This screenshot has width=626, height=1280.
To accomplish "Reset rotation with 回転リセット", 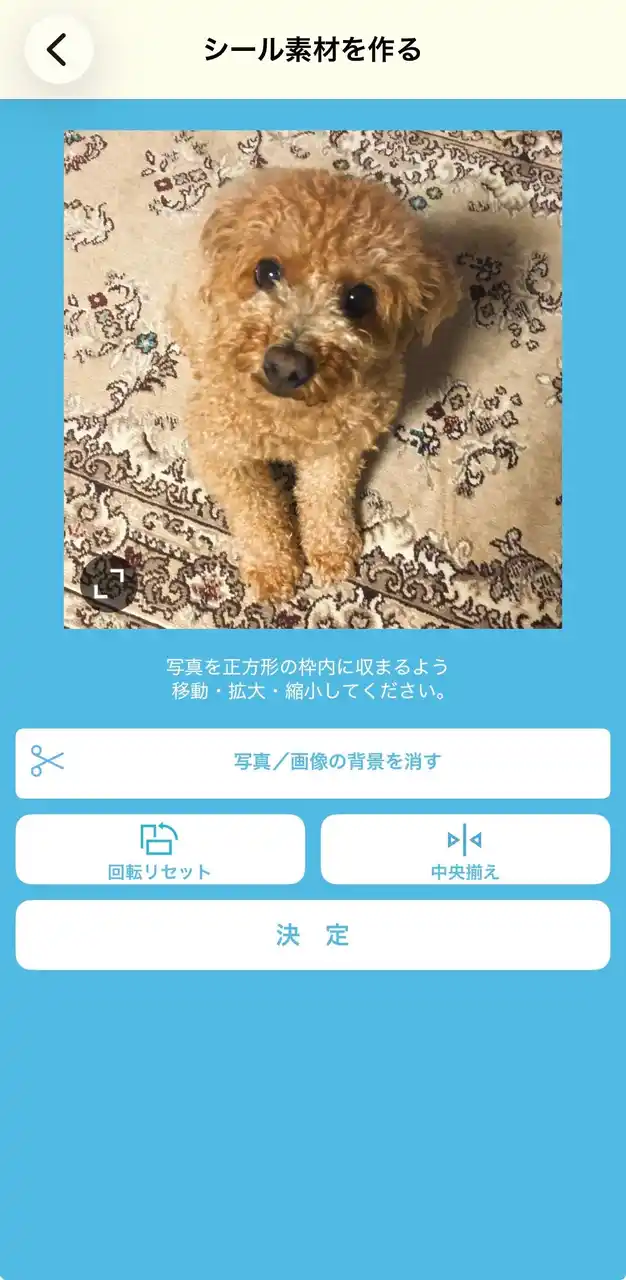I will point(160,849).
